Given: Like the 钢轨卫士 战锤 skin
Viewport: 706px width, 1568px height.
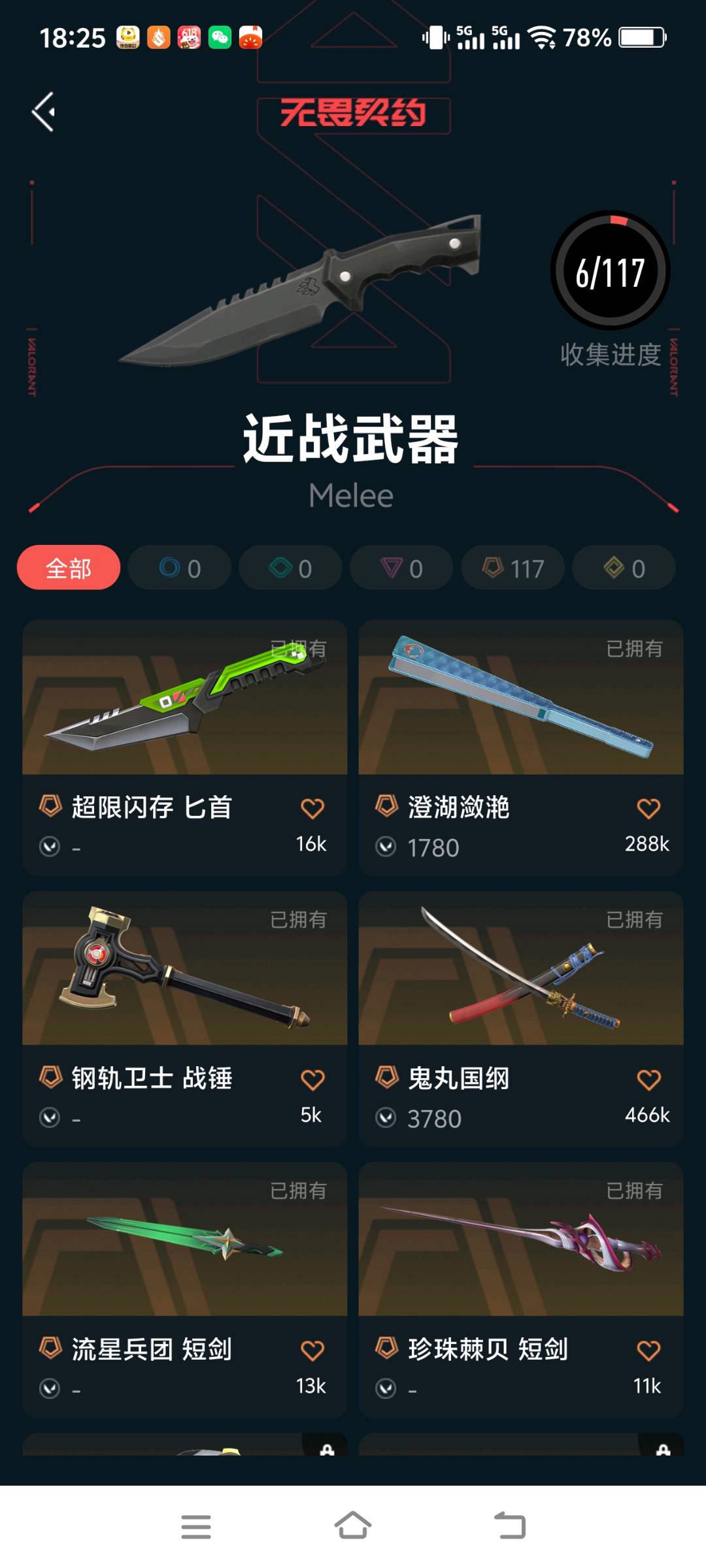Looking at the screenshot, I should click(x=312, y=1079).
